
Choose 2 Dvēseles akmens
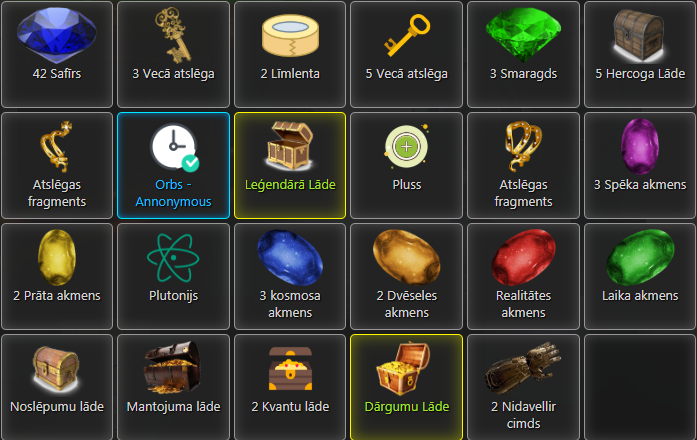tap(407, 276)
